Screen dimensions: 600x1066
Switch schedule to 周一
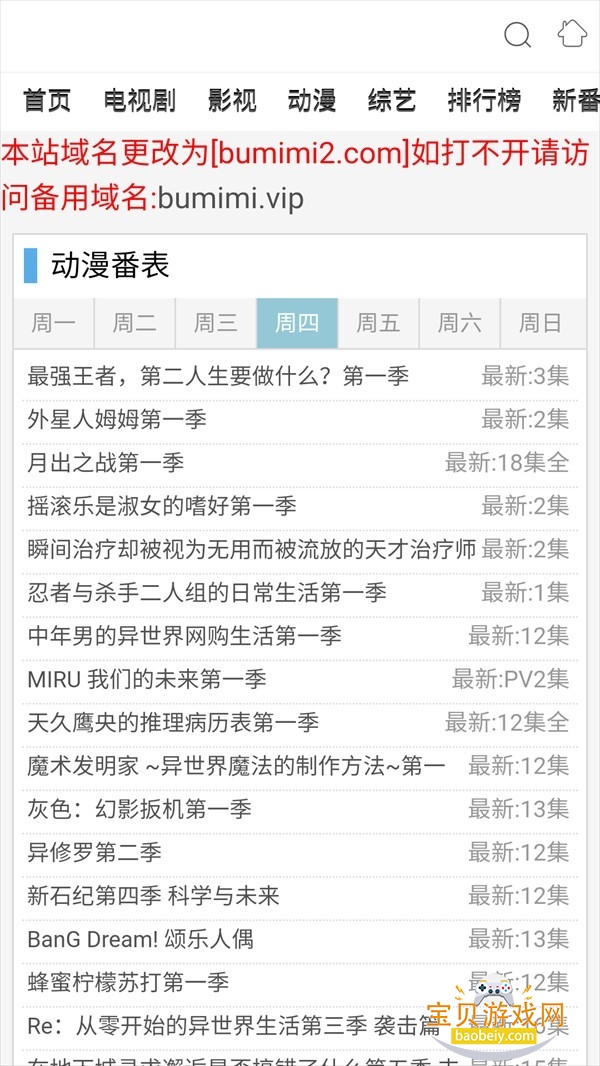point(54,323)
